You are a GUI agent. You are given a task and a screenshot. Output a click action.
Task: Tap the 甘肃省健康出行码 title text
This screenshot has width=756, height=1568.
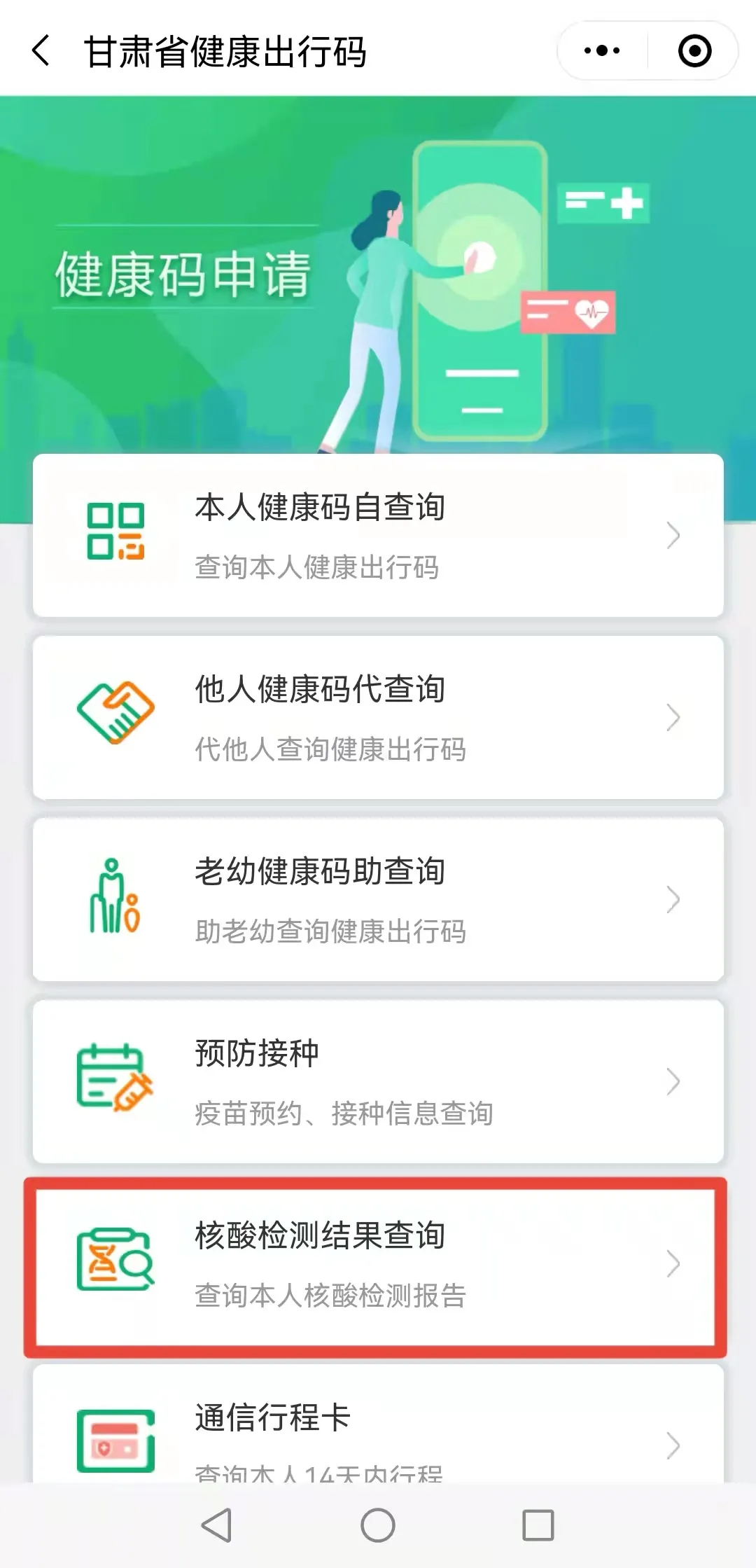(x=224, y=52)
